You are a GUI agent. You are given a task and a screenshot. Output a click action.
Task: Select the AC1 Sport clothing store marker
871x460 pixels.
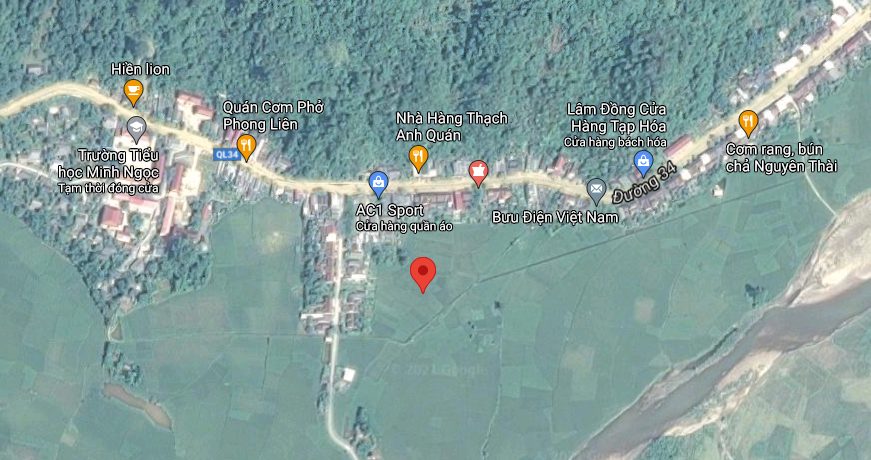click(378, 182)
